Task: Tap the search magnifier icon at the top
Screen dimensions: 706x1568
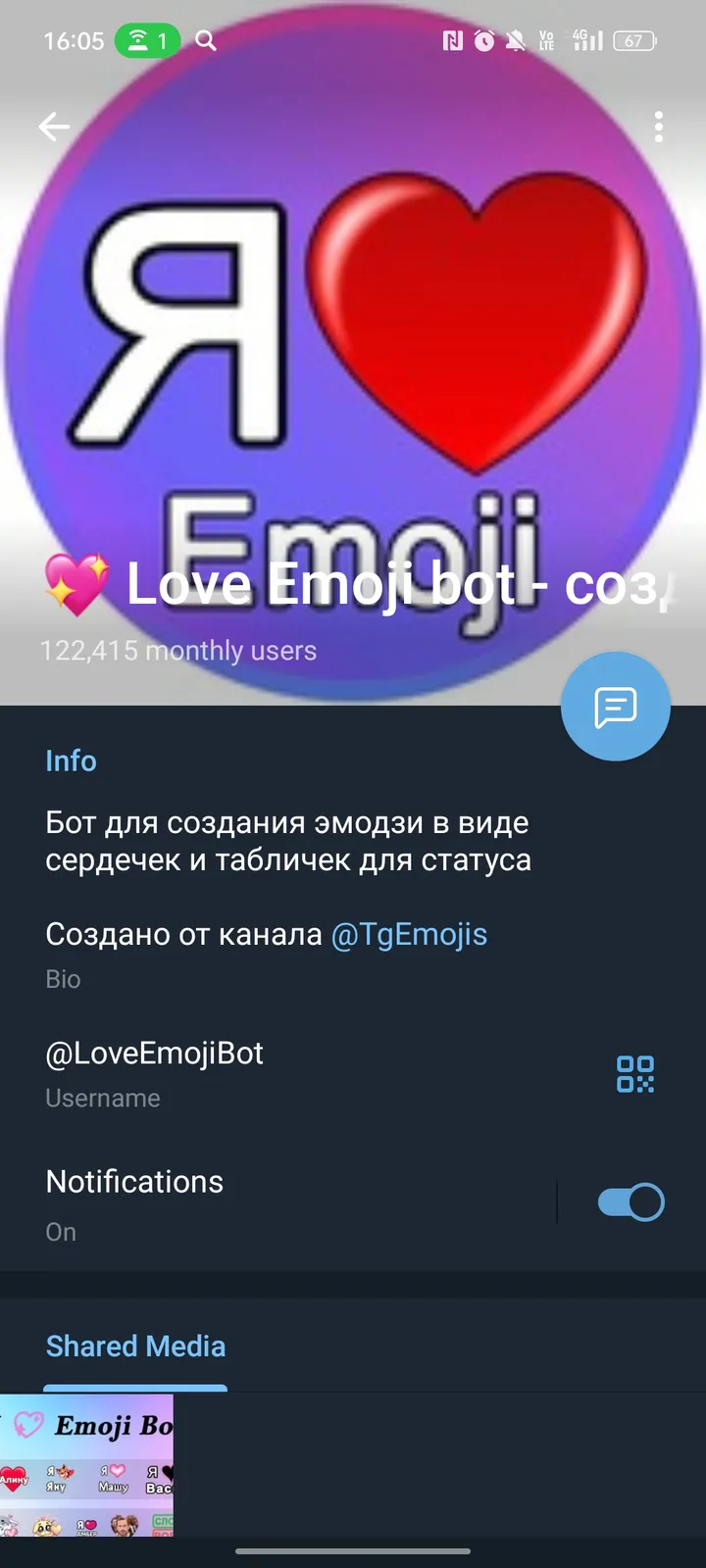Action: tap(206, 41)
